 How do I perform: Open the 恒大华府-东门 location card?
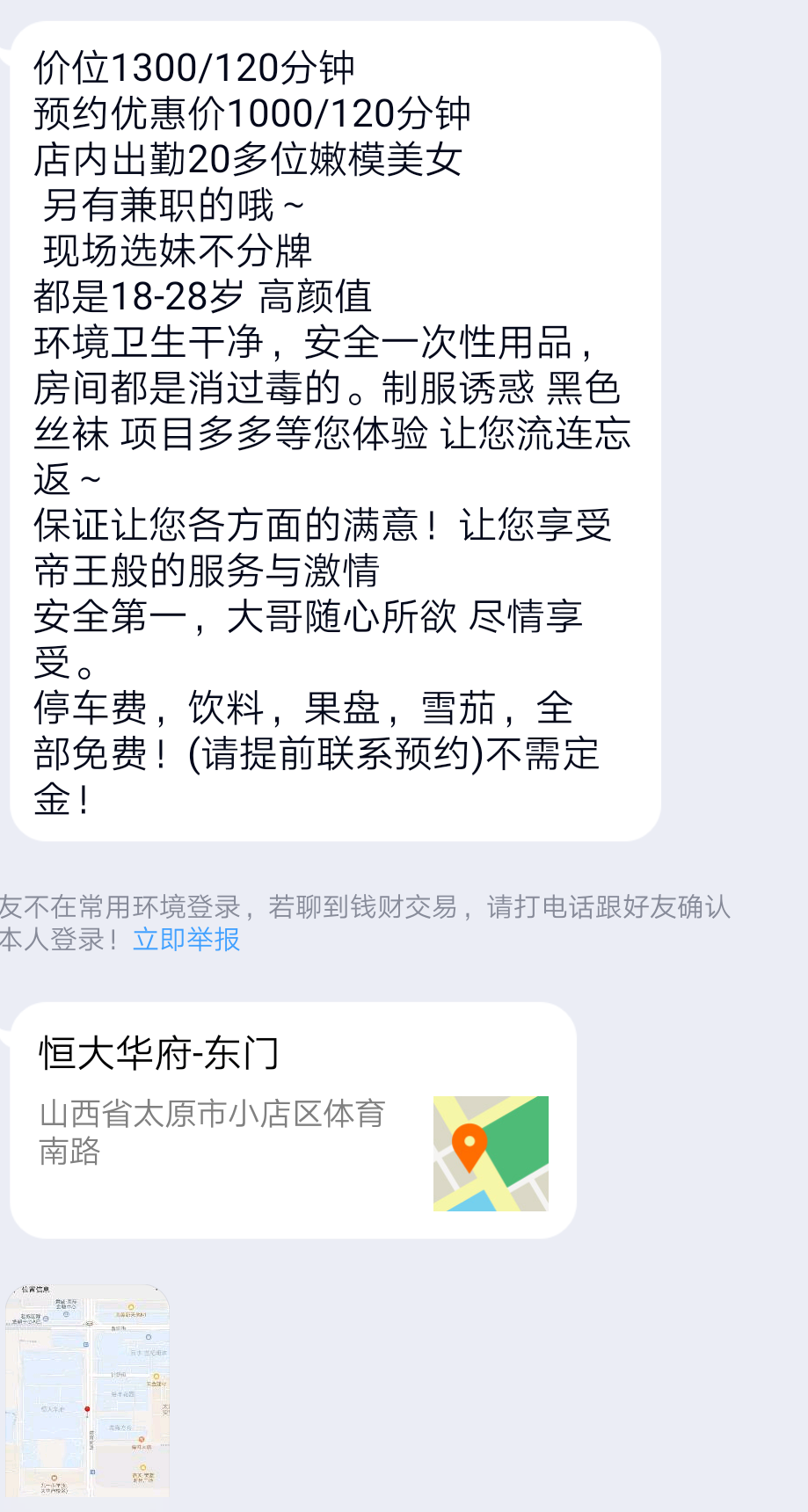click(293, 1120)
